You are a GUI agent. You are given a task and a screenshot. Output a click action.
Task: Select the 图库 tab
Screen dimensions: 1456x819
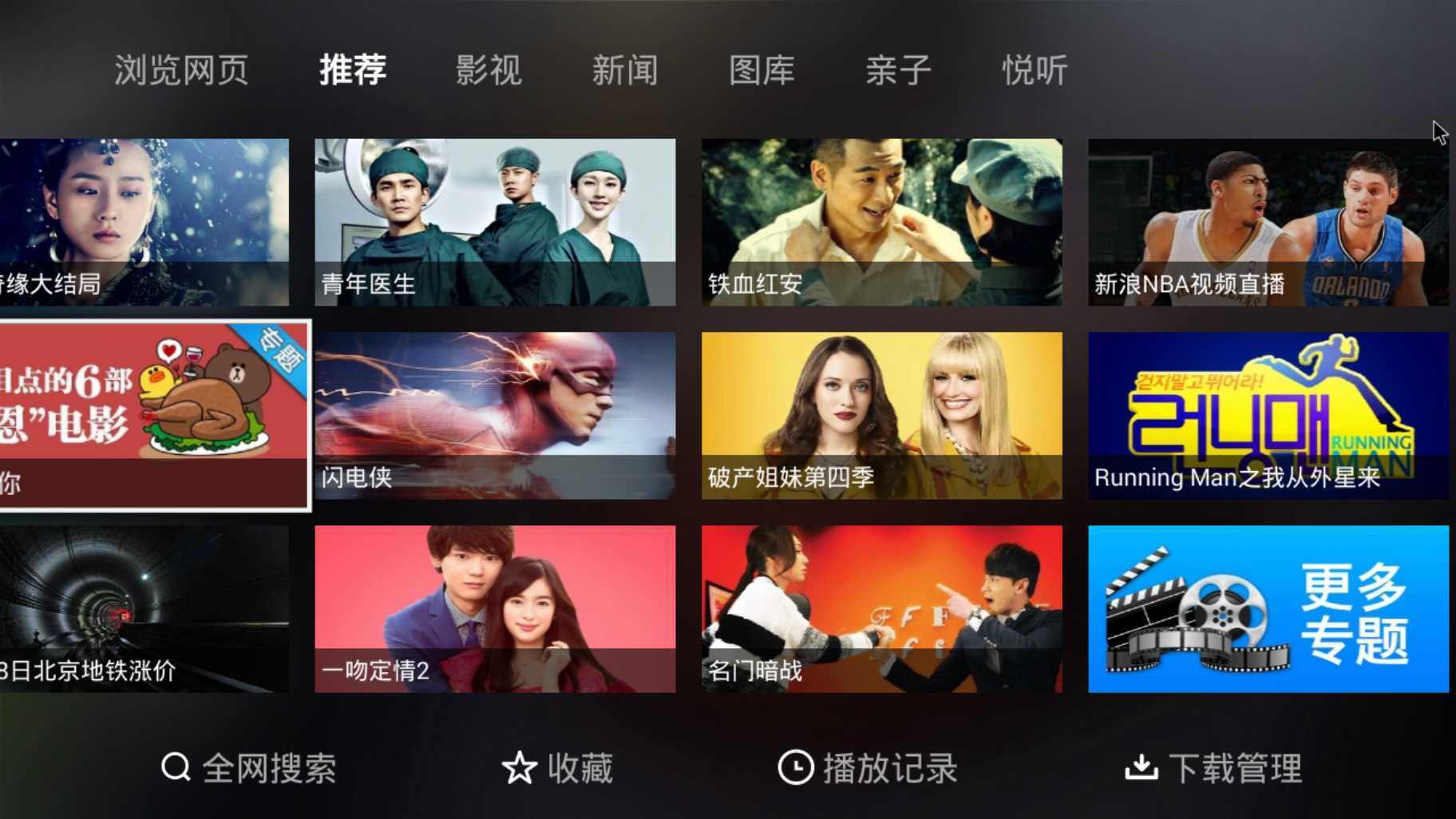pos(762,70)
